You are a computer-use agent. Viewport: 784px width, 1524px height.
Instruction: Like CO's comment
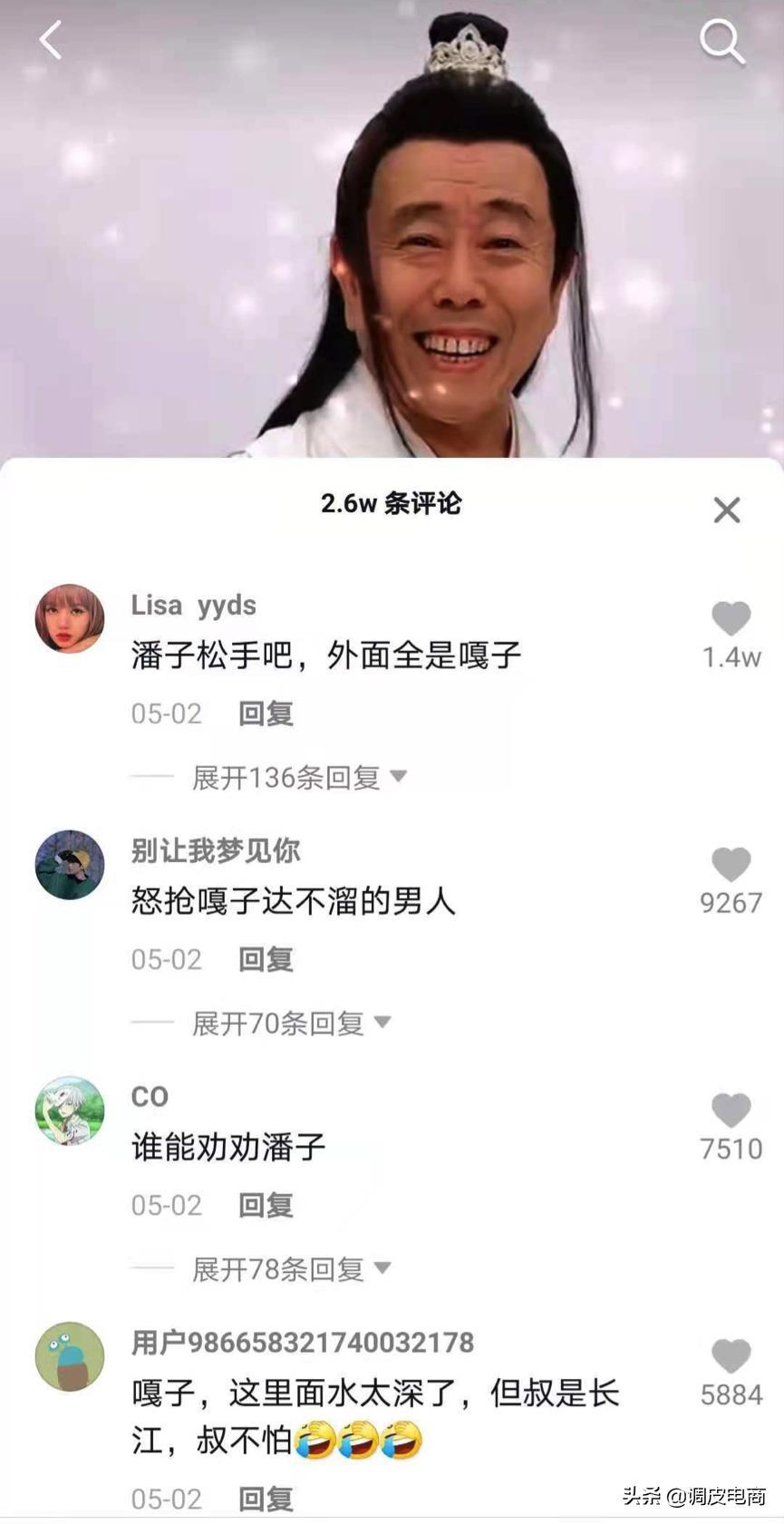[730, 1110]
